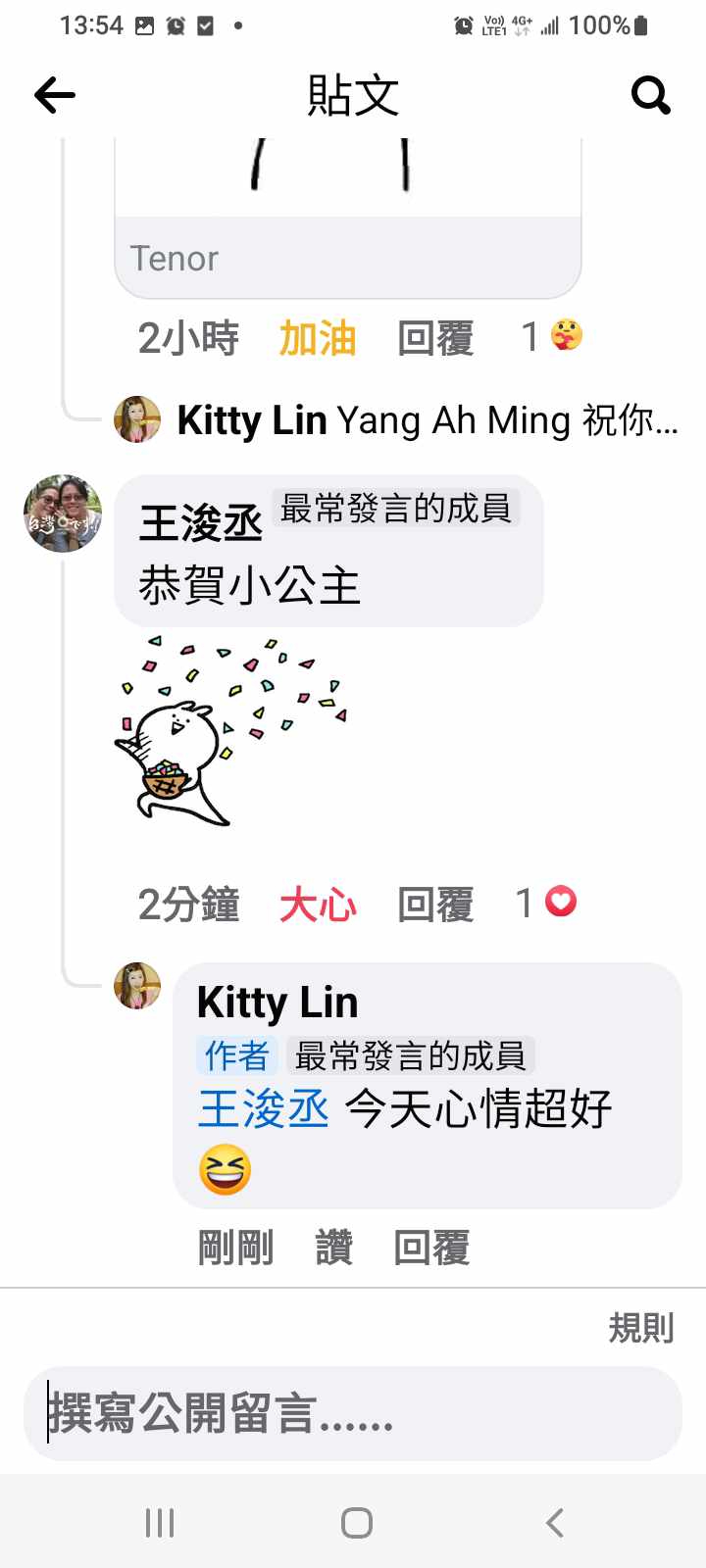
Task: View reactions on the Tenor GIF comment
Action: (553, 336)
